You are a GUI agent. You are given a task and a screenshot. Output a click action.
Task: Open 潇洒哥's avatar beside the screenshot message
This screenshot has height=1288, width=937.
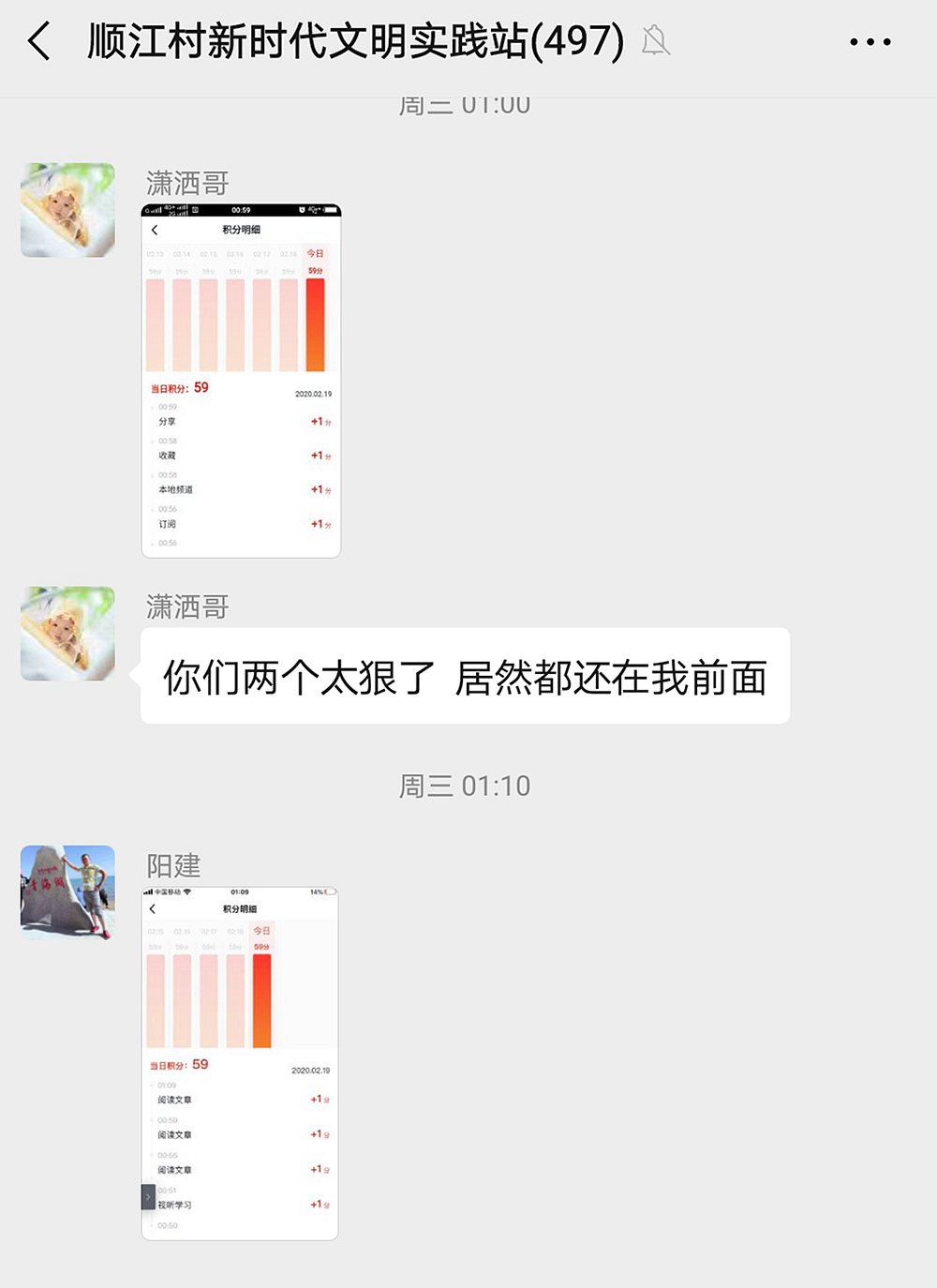(x=67, y=210)
